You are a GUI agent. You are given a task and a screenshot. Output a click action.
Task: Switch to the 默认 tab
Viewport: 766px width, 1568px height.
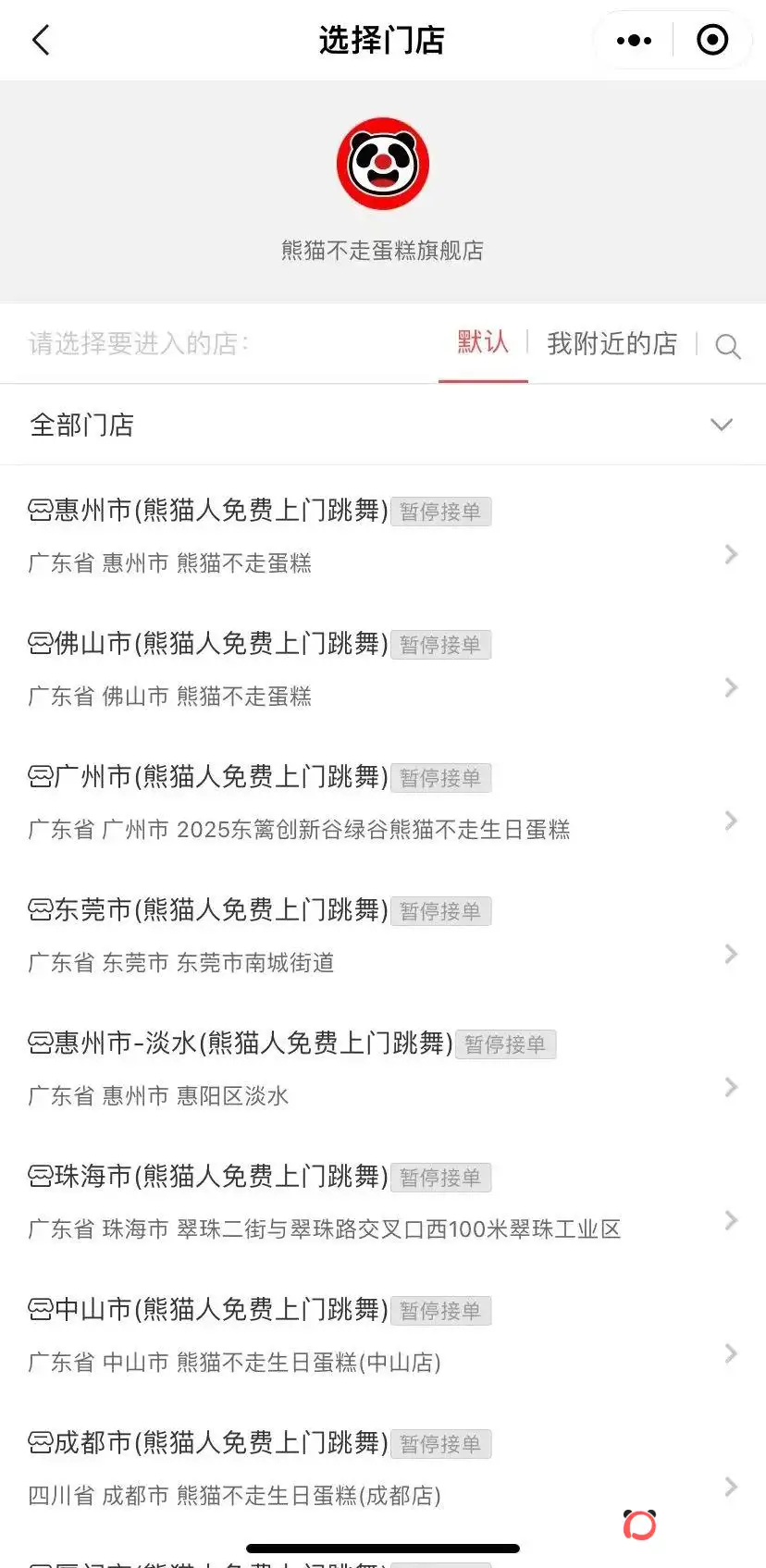pos(482,342)
